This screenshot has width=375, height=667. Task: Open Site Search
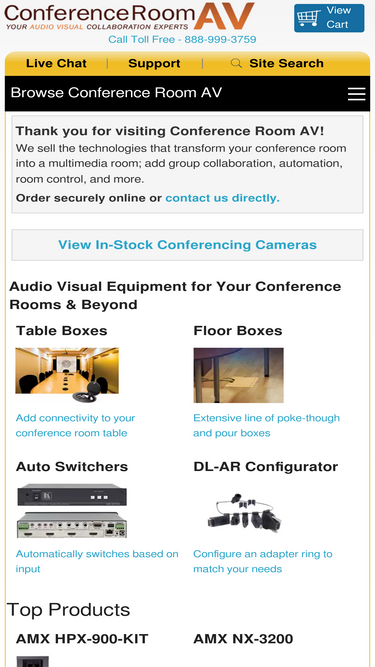point(277,63)
